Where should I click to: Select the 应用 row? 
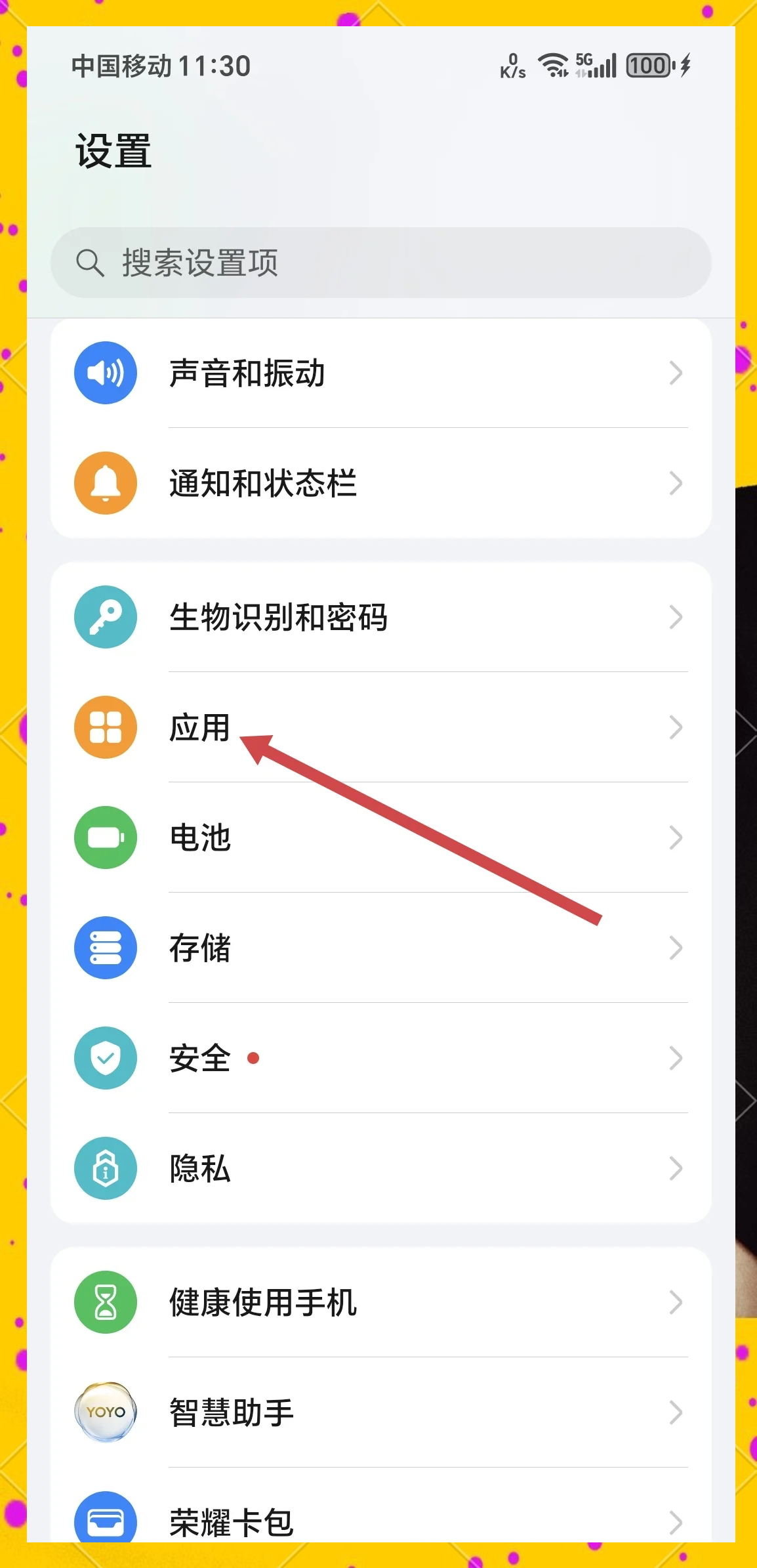(380, 727)
